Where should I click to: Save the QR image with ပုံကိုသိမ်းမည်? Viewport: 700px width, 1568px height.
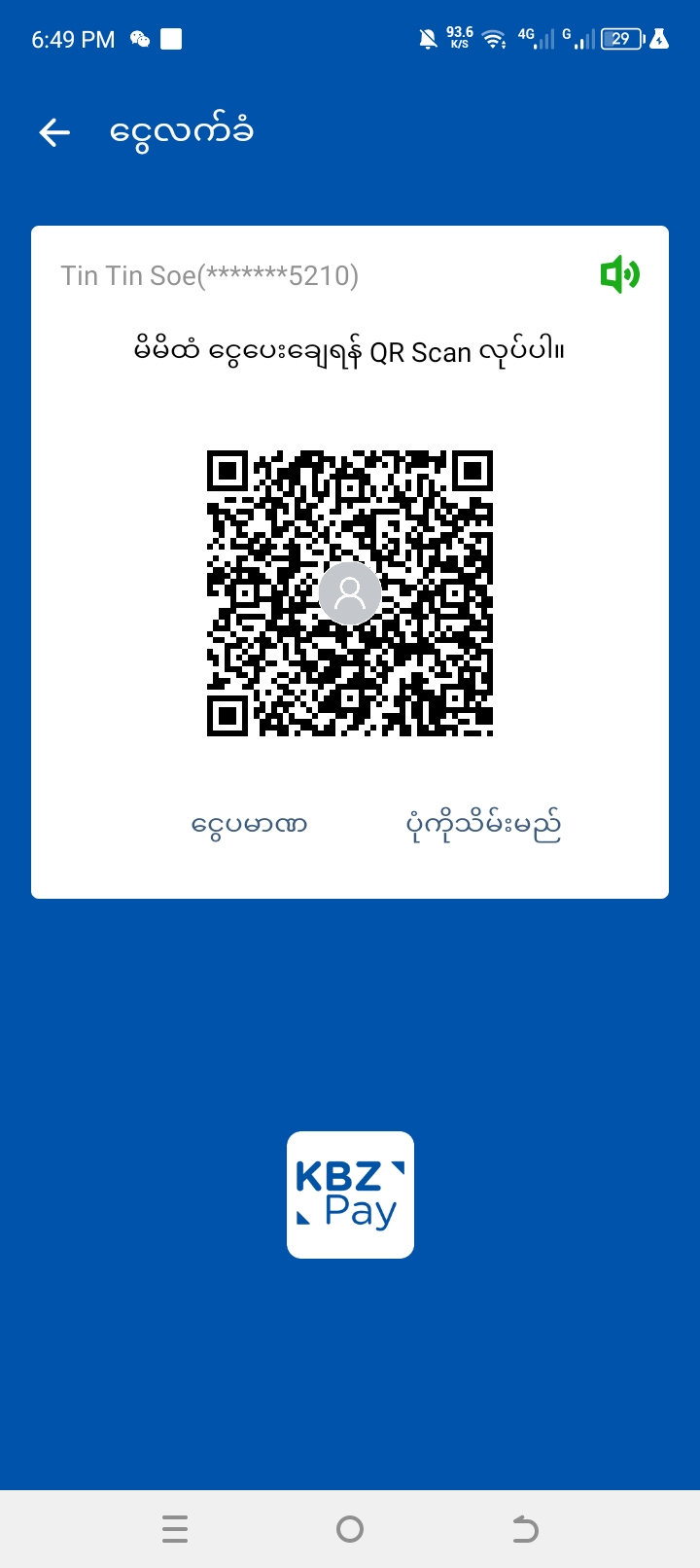(x=483, y=825)
